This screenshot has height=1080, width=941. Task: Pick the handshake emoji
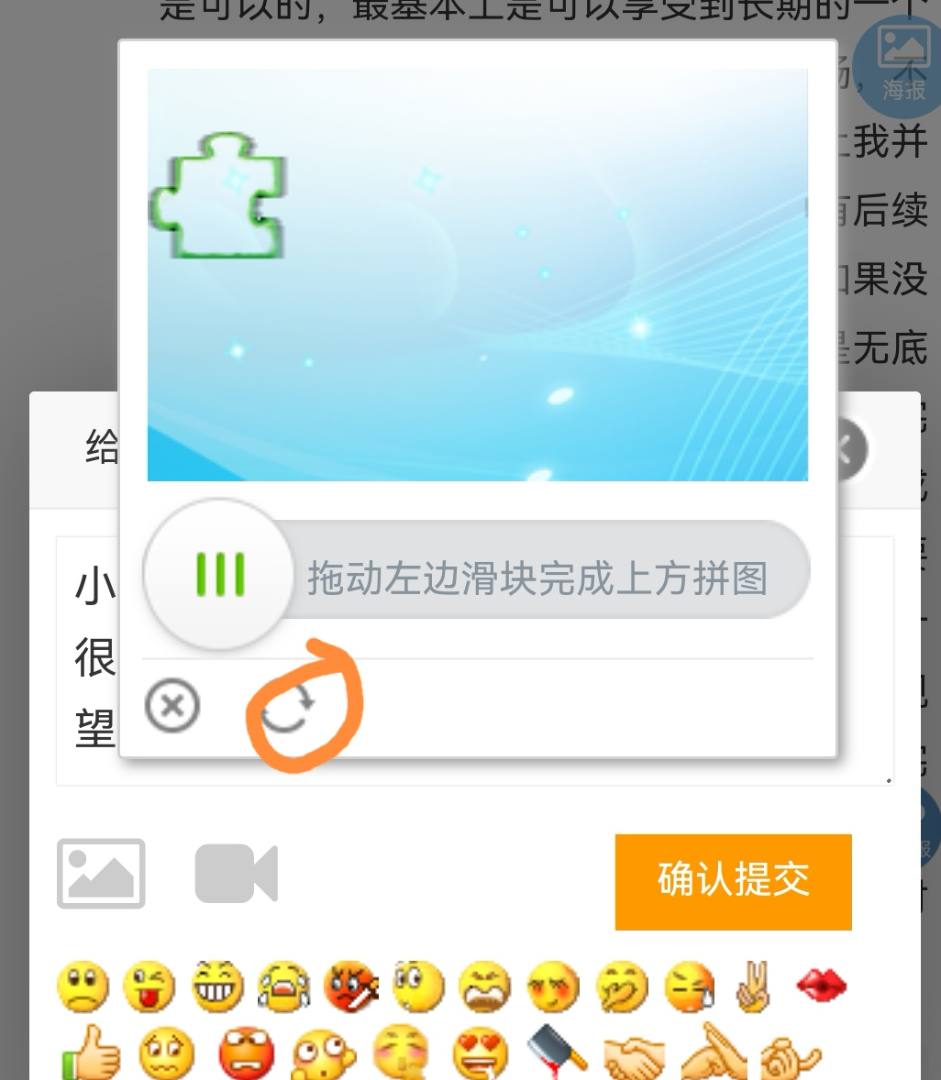pos(636,1054)
